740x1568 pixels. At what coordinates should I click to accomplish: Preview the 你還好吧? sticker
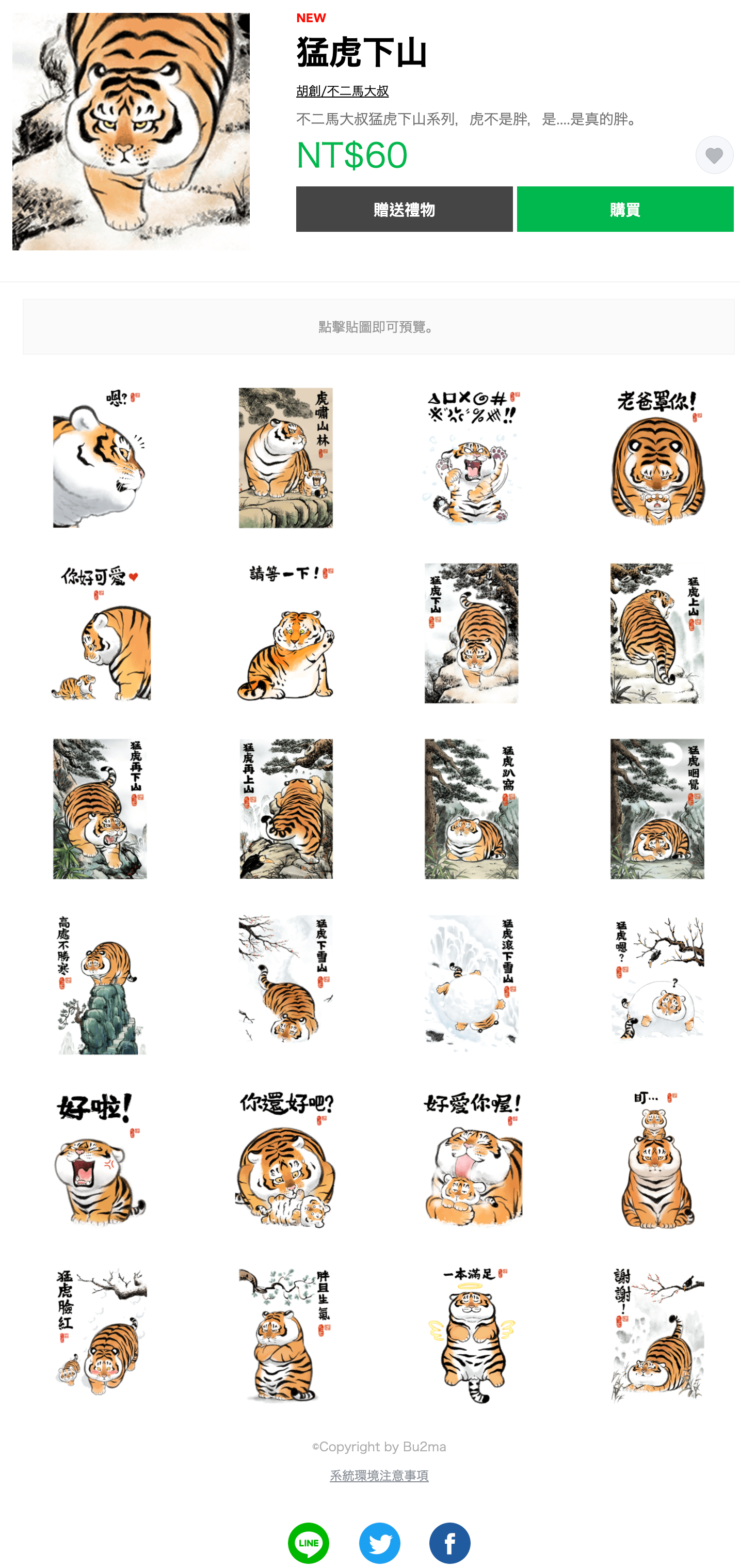tap(285, 1160)
